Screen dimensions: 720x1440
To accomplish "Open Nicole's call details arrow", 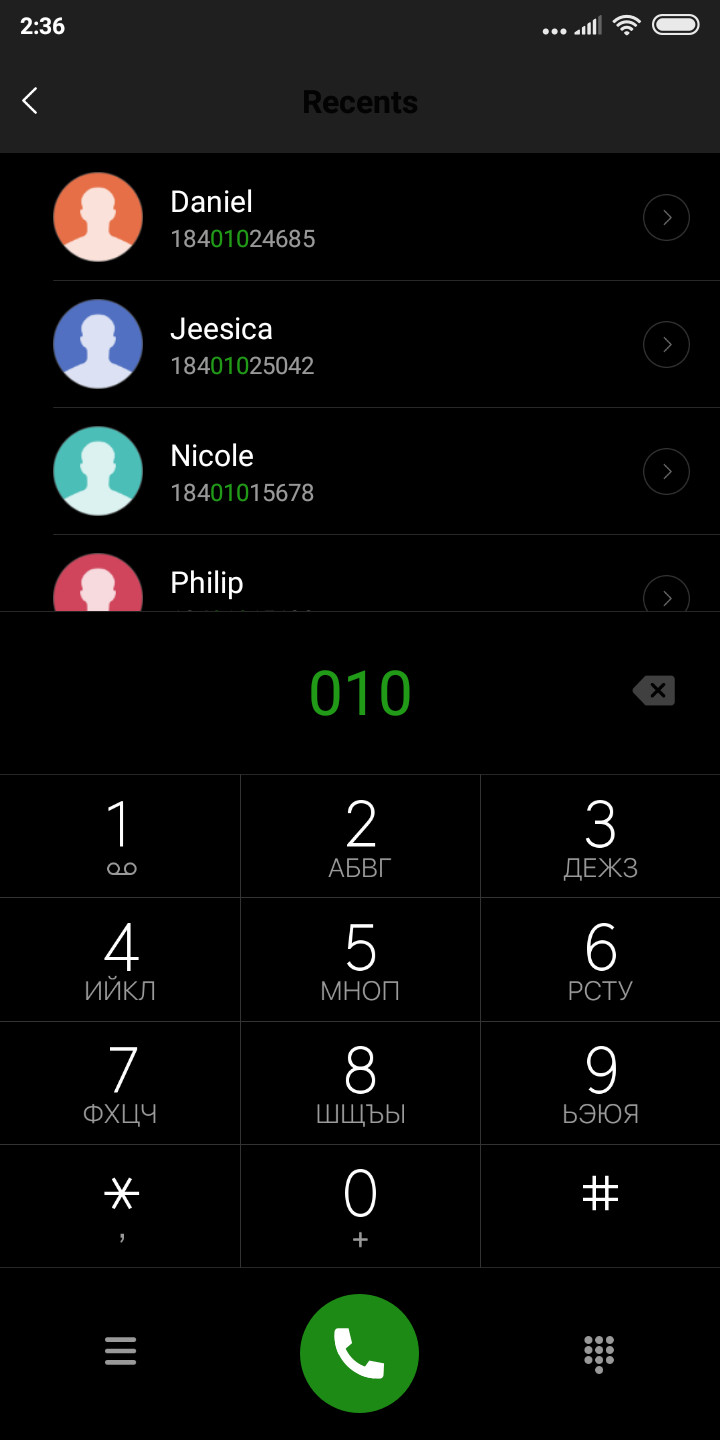I will 666,471.
